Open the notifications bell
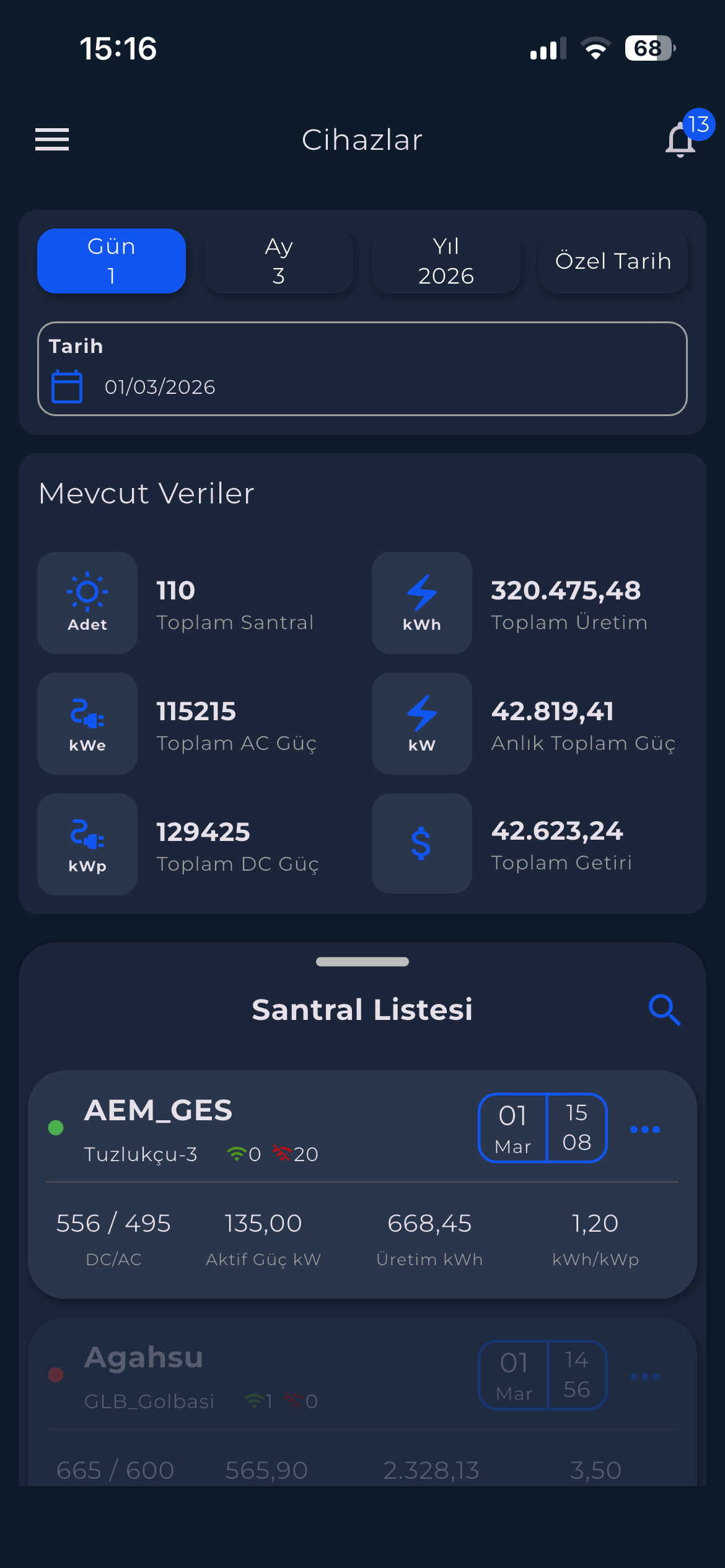 [x=680, y=139]
